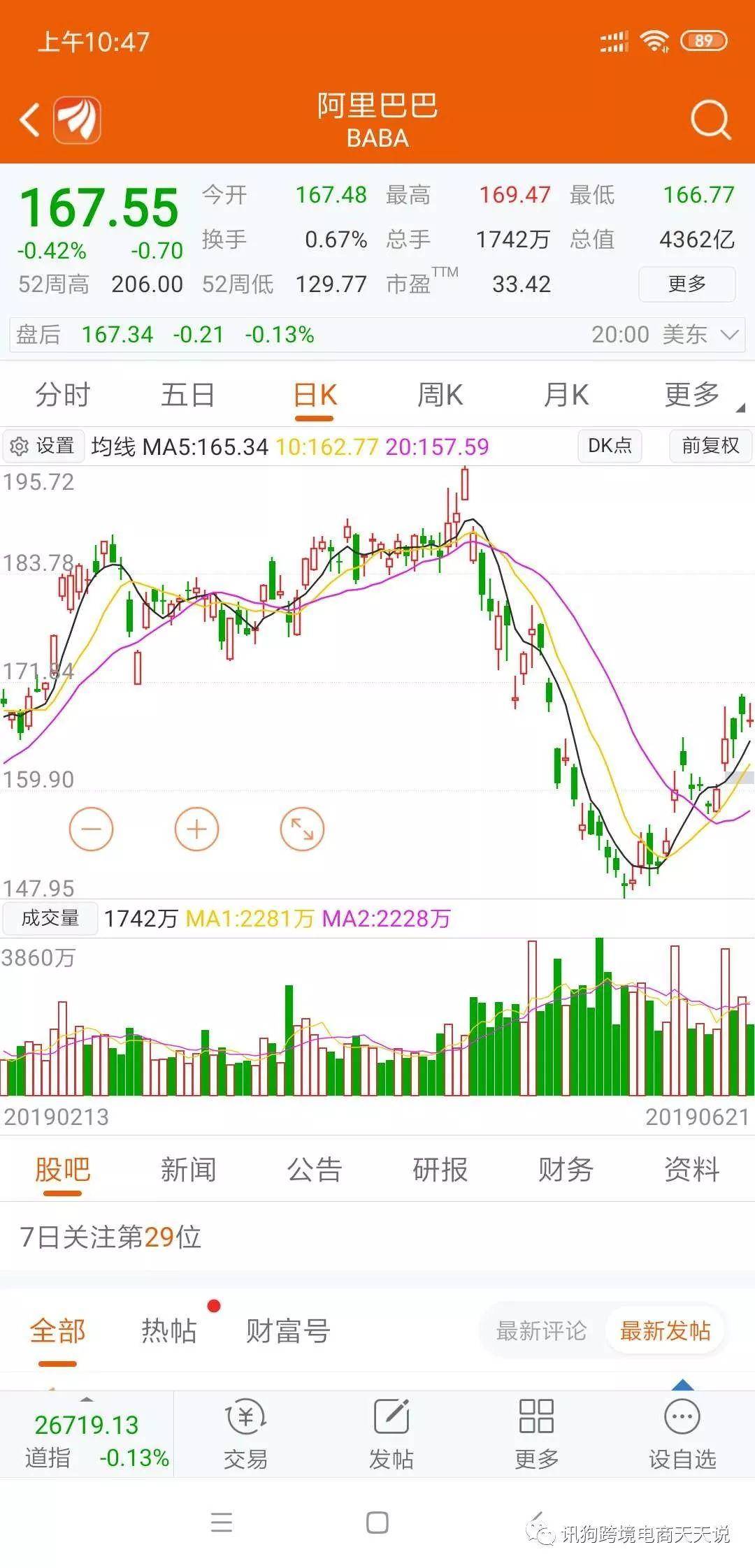Select the 月K chart tab
The width and height of the screenshot is (755, 1568).
[x=566, y=395]
